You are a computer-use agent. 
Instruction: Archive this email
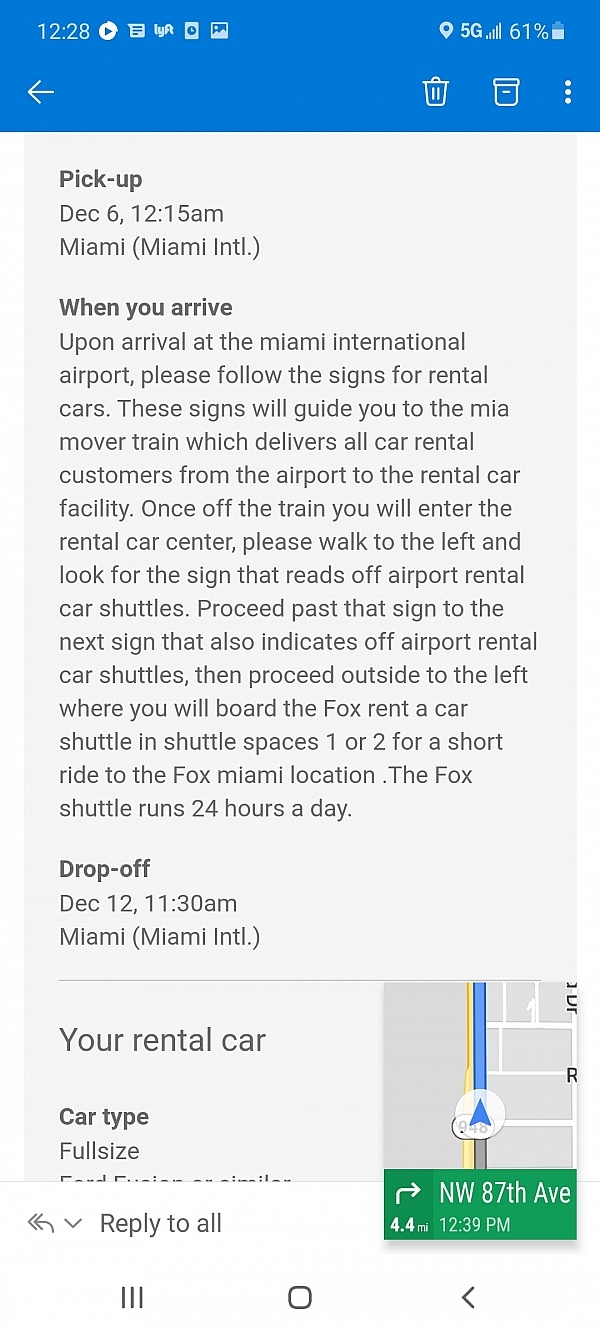pos(506,92)
